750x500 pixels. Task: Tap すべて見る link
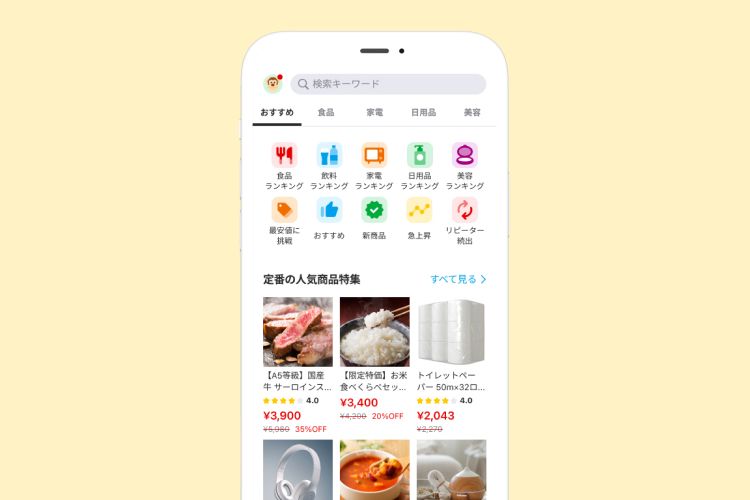click(x=458, y=279)
